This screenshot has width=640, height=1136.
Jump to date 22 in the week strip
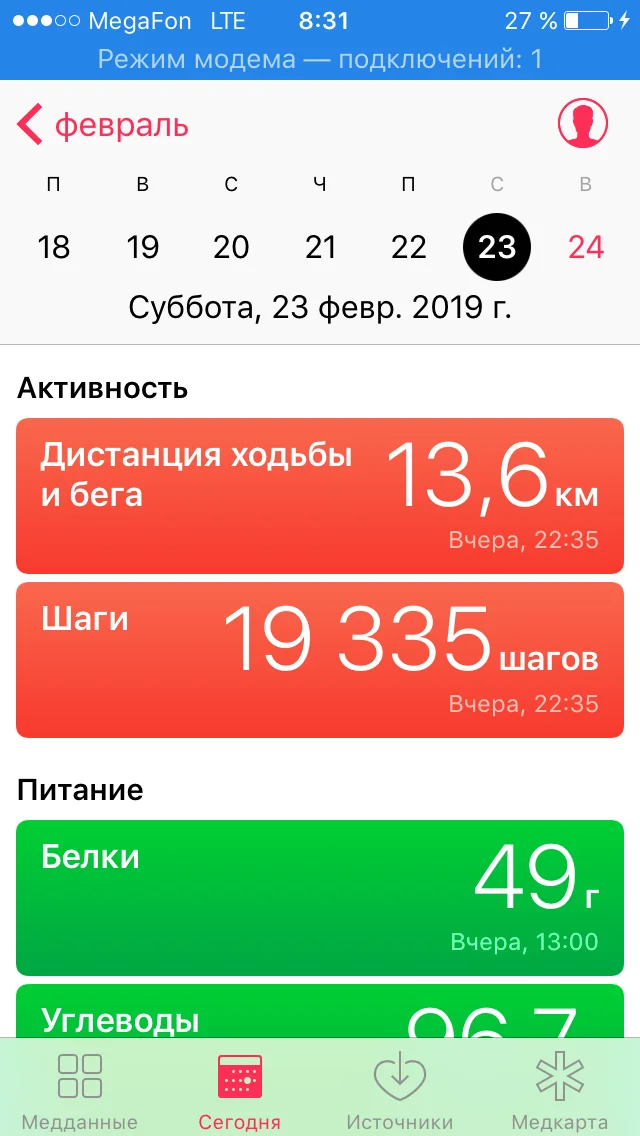[x=409, y=247]
